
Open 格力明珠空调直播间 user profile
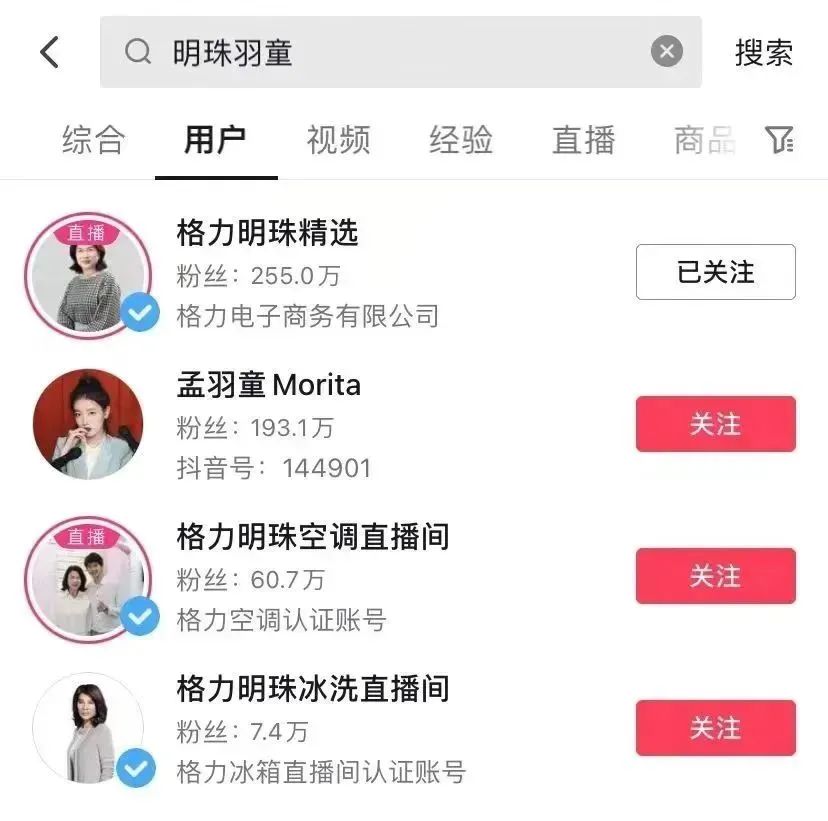pyautogui.click(x=312, y=537)
